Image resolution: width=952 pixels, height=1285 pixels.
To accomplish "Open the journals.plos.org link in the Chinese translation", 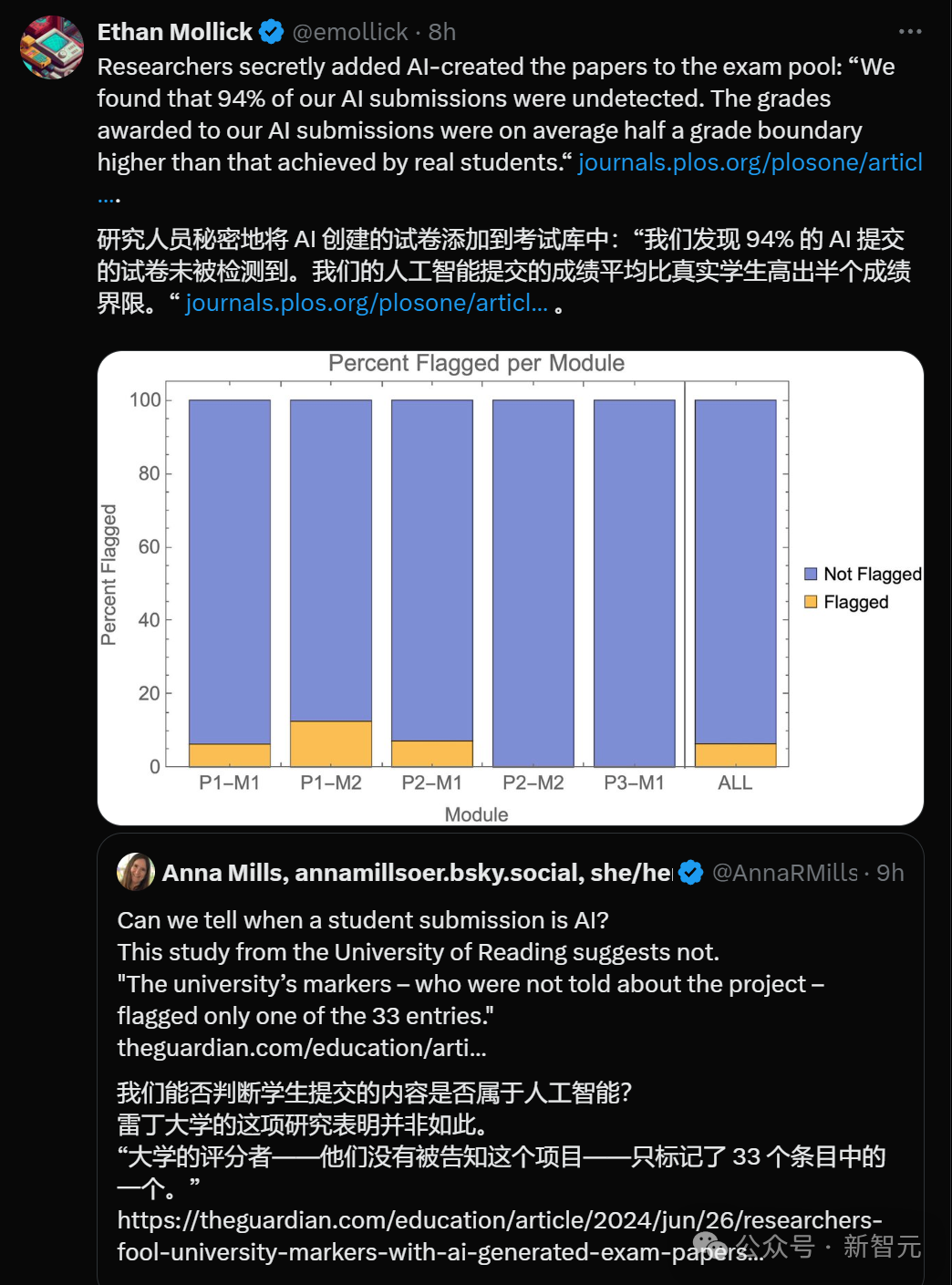I will click(367, 303).
